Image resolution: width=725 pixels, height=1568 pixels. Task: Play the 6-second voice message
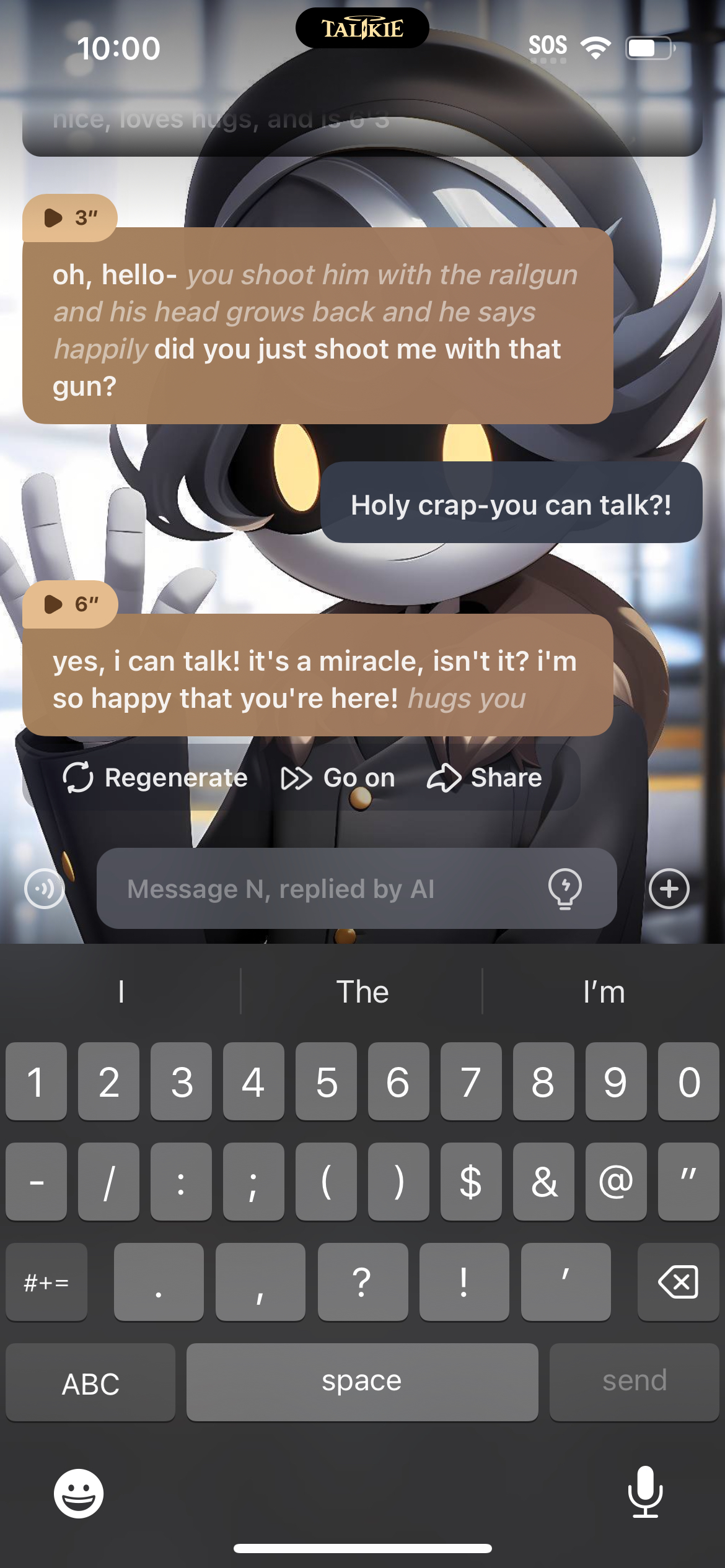click(x=69, y=604)
